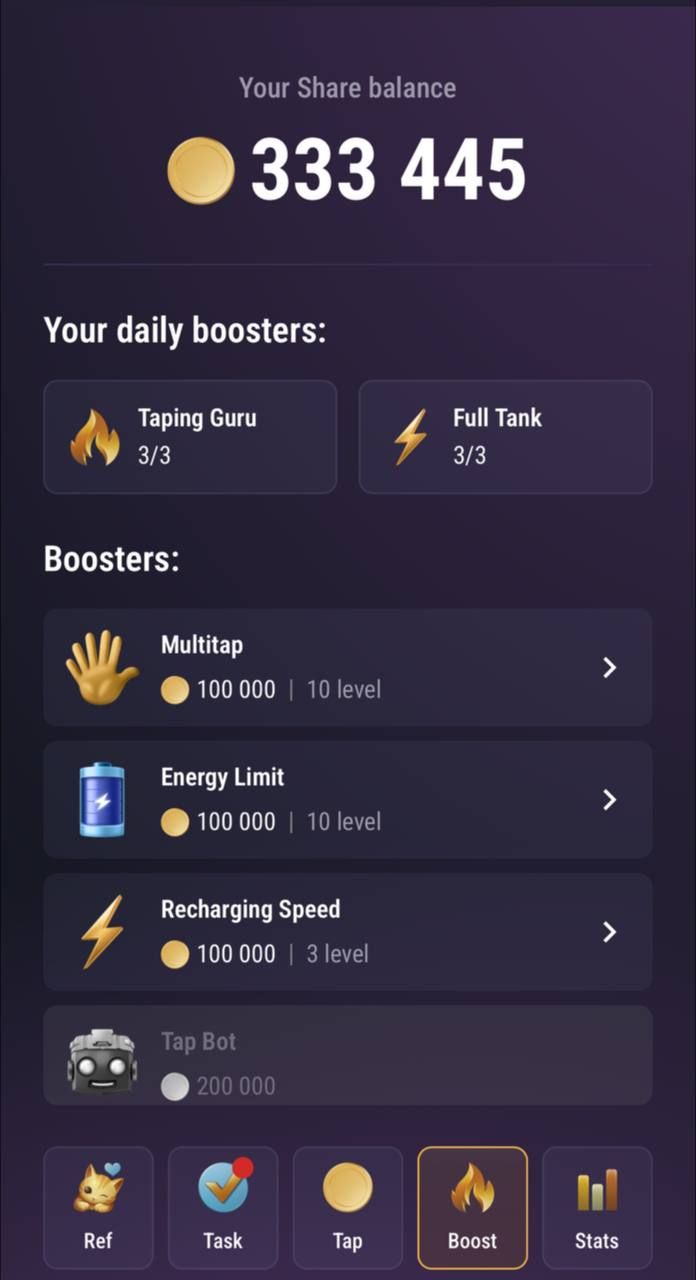
Task: Select the Tap Bot booster
Action: pyautogui.click(x=347, y=1056)
